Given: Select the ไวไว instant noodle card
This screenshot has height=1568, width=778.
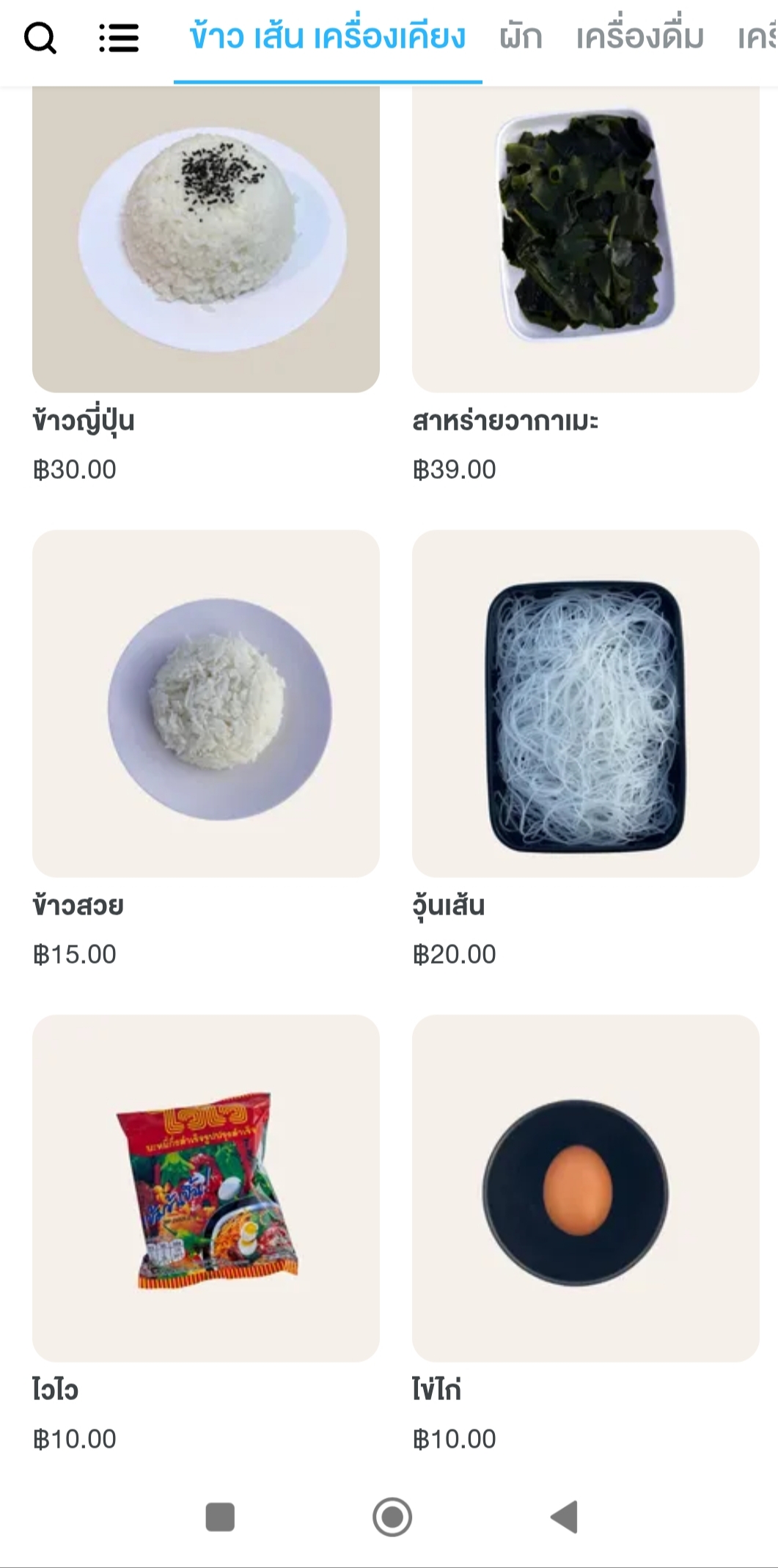Looking at the screenshot, I should pos(205,1188).
